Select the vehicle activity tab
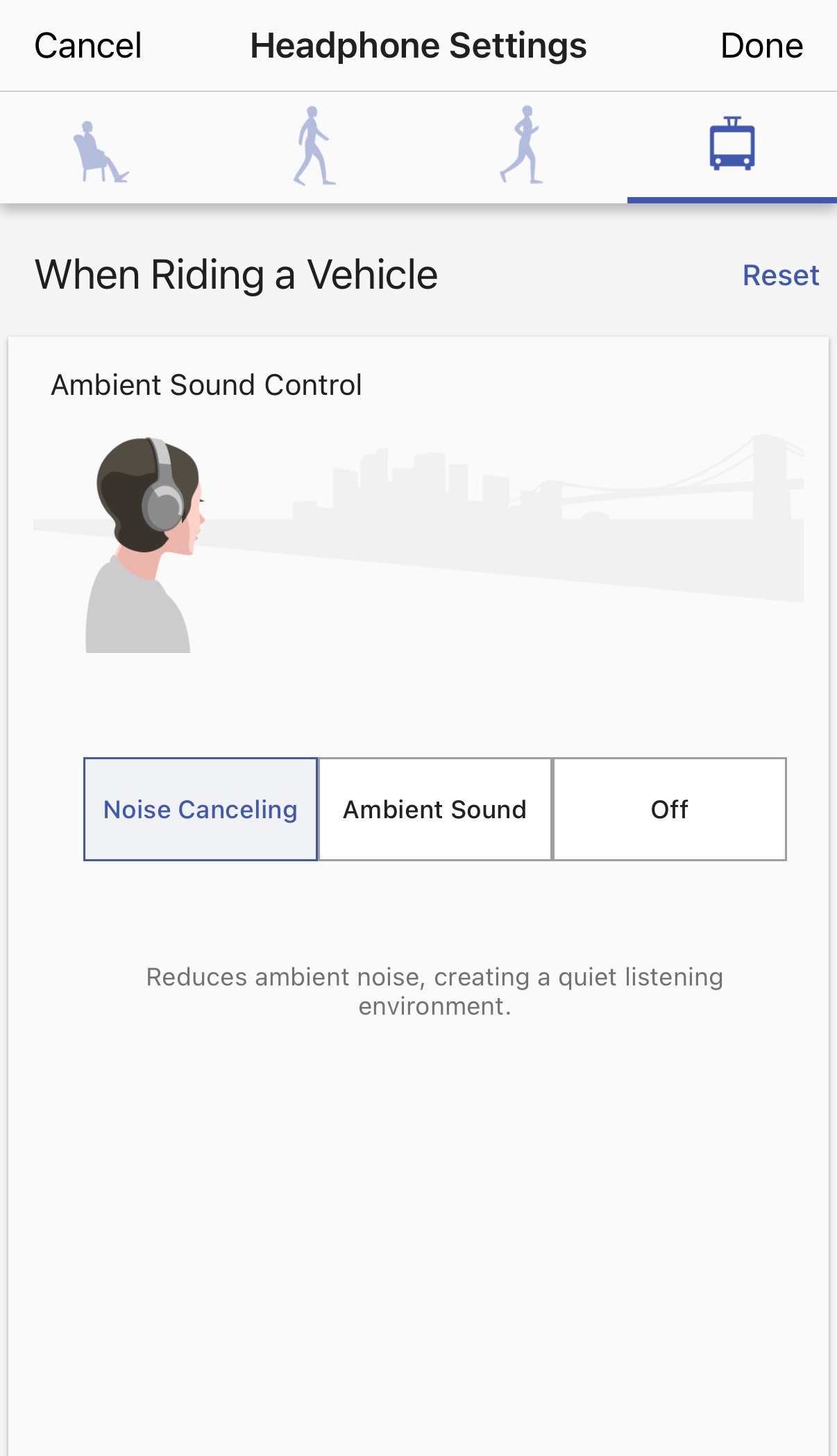The height and width of the screenshot is (1456, 837). tap(732, 146)
